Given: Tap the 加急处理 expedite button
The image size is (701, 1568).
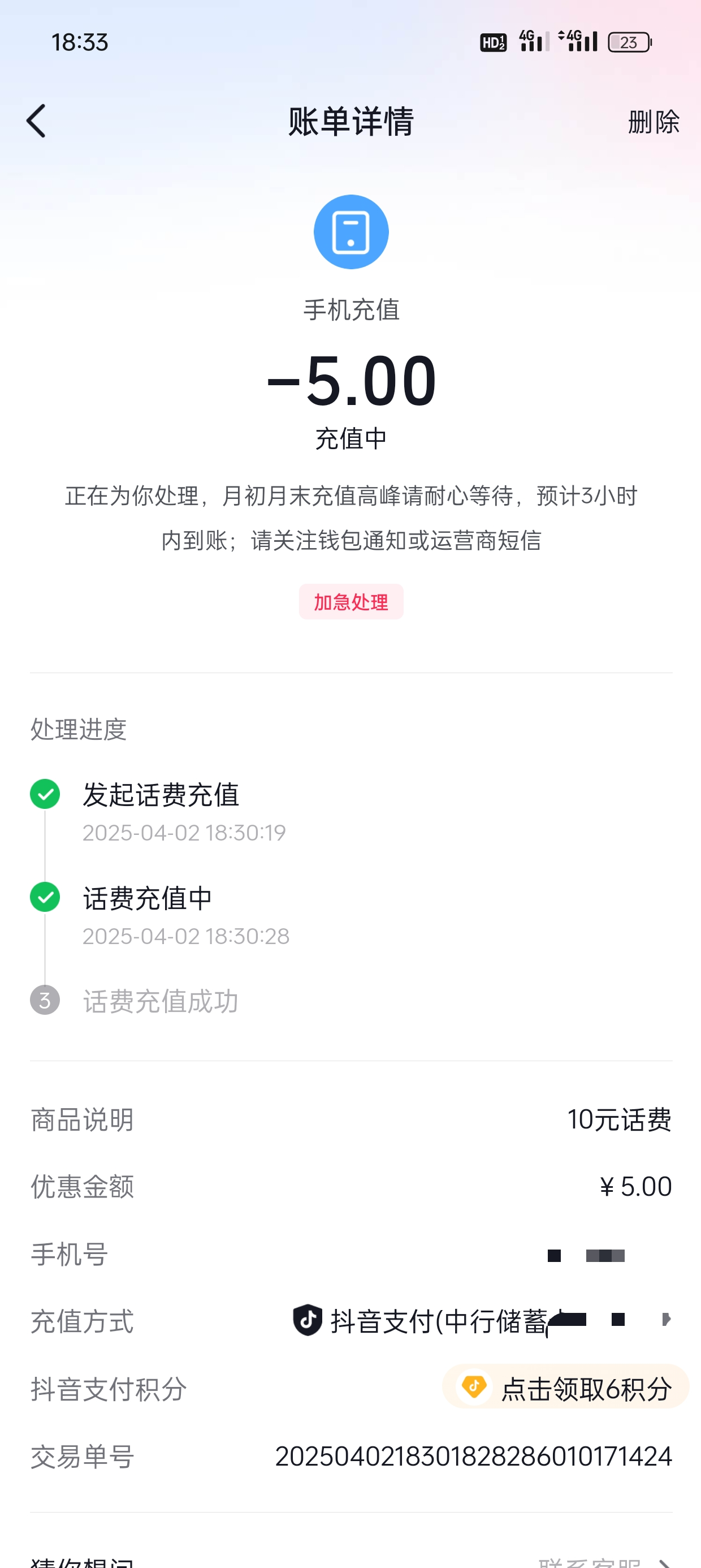Looking at the screenshot, I should [x=350, y=602].
